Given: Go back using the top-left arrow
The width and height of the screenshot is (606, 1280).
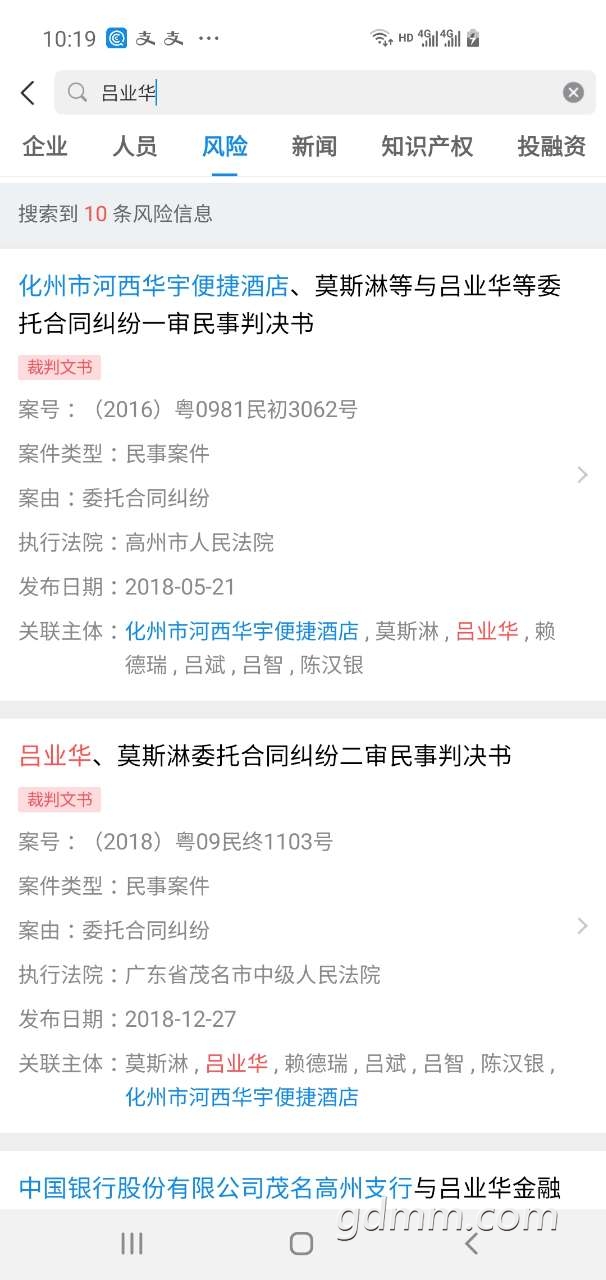Looking at the screenshot, I should (28, 93).
